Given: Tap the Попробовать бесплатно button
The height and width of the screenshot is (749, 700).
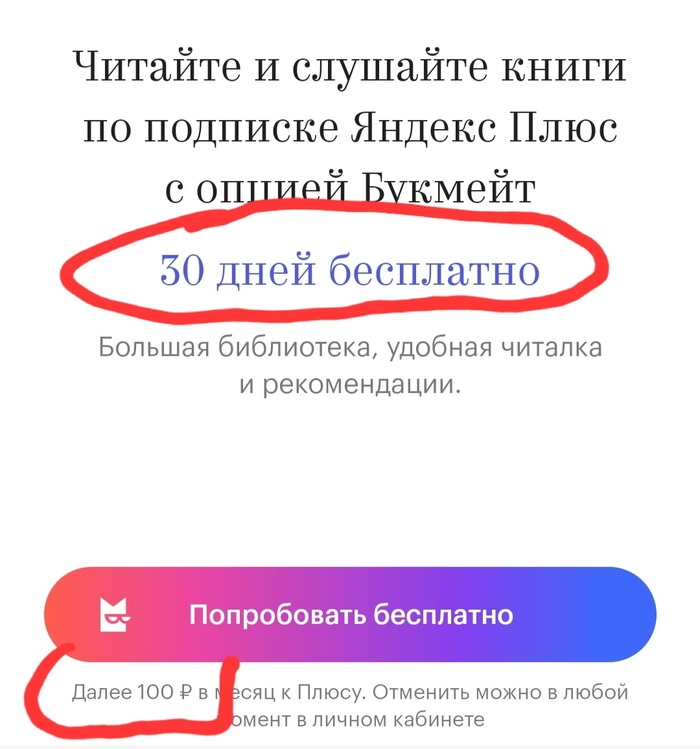Looking at the screenshot, I should click(x=350, y=614).
